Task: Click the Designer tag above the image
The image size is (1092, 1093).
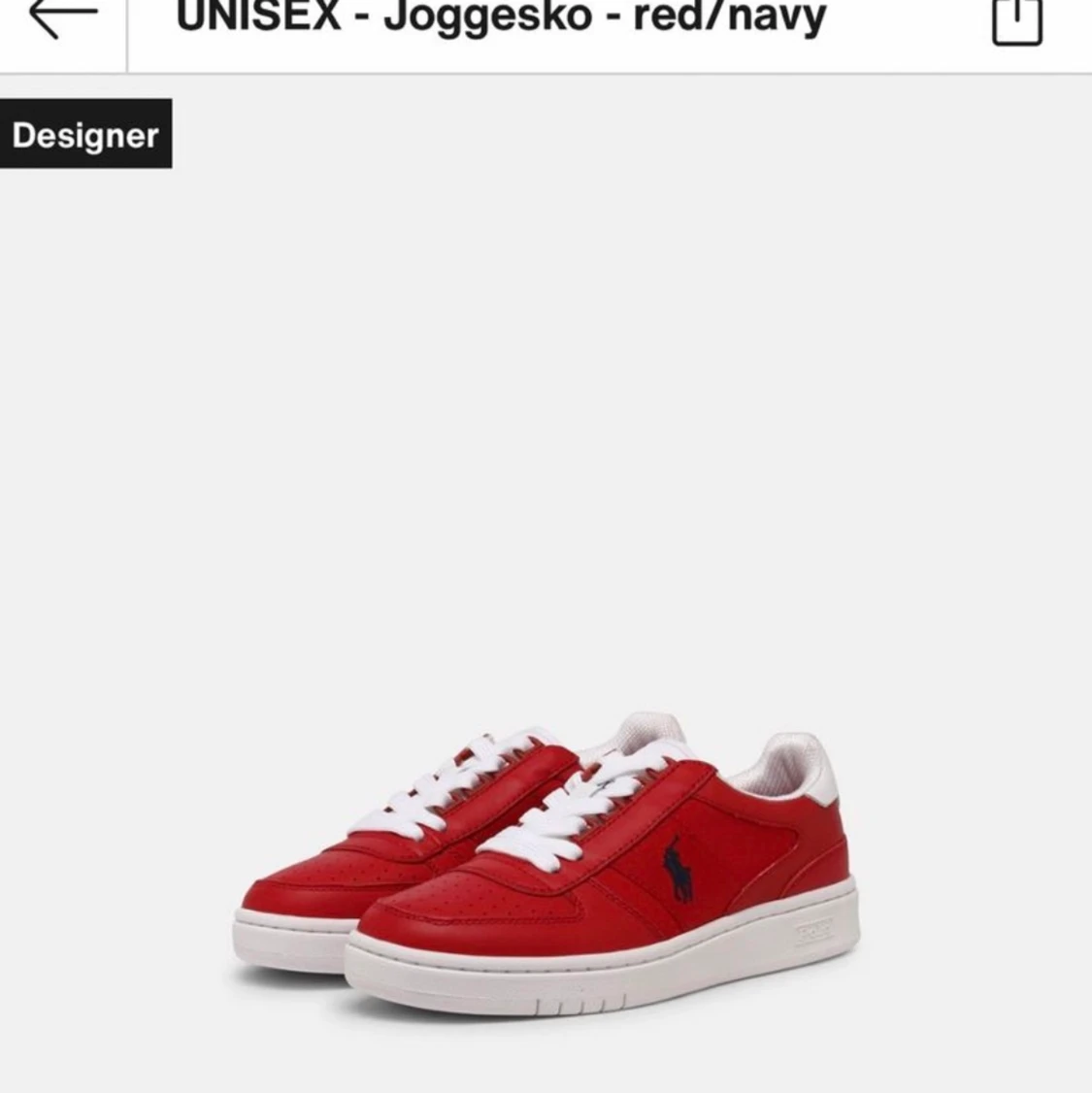Action: 85,135
